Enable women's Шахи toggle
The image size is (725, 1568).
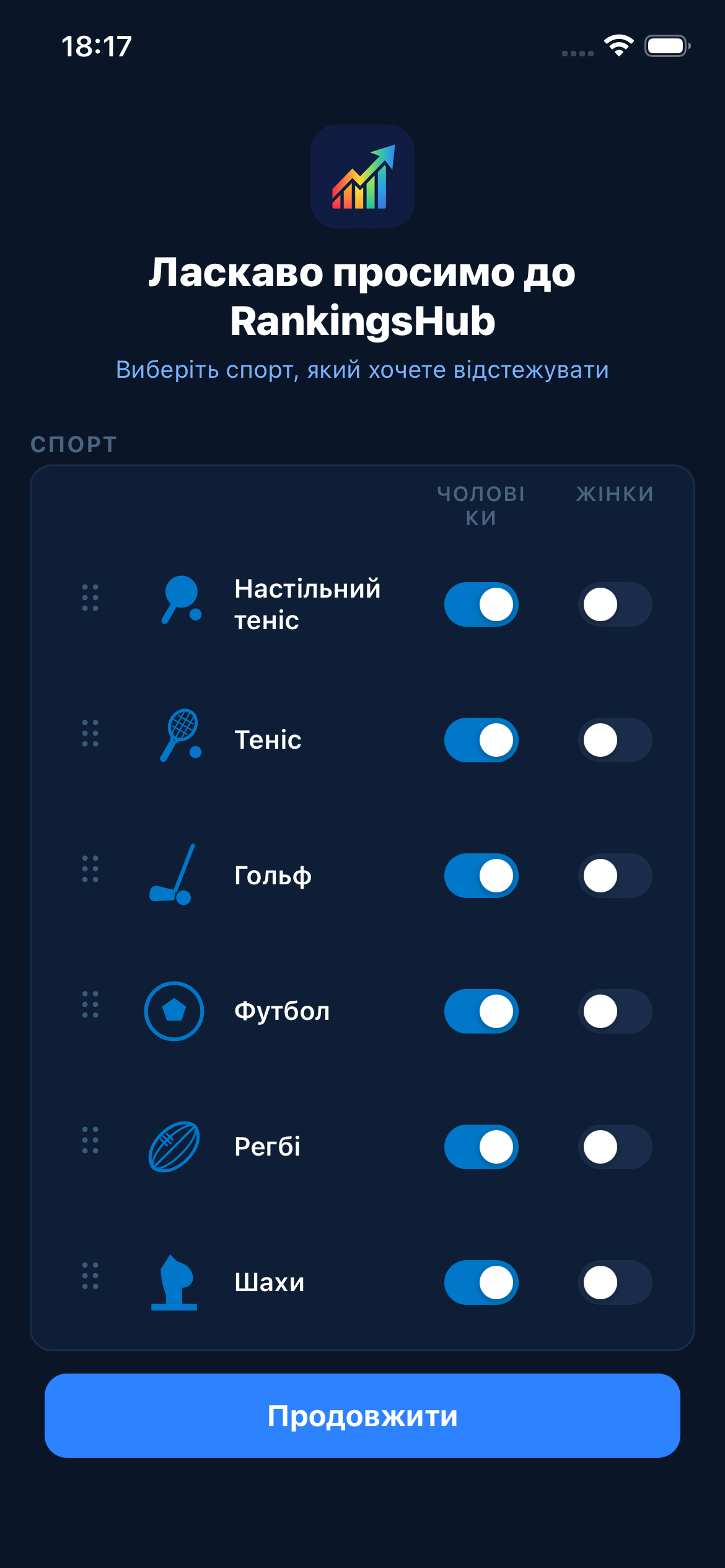pyautogui.click(x=615, y=1282)
